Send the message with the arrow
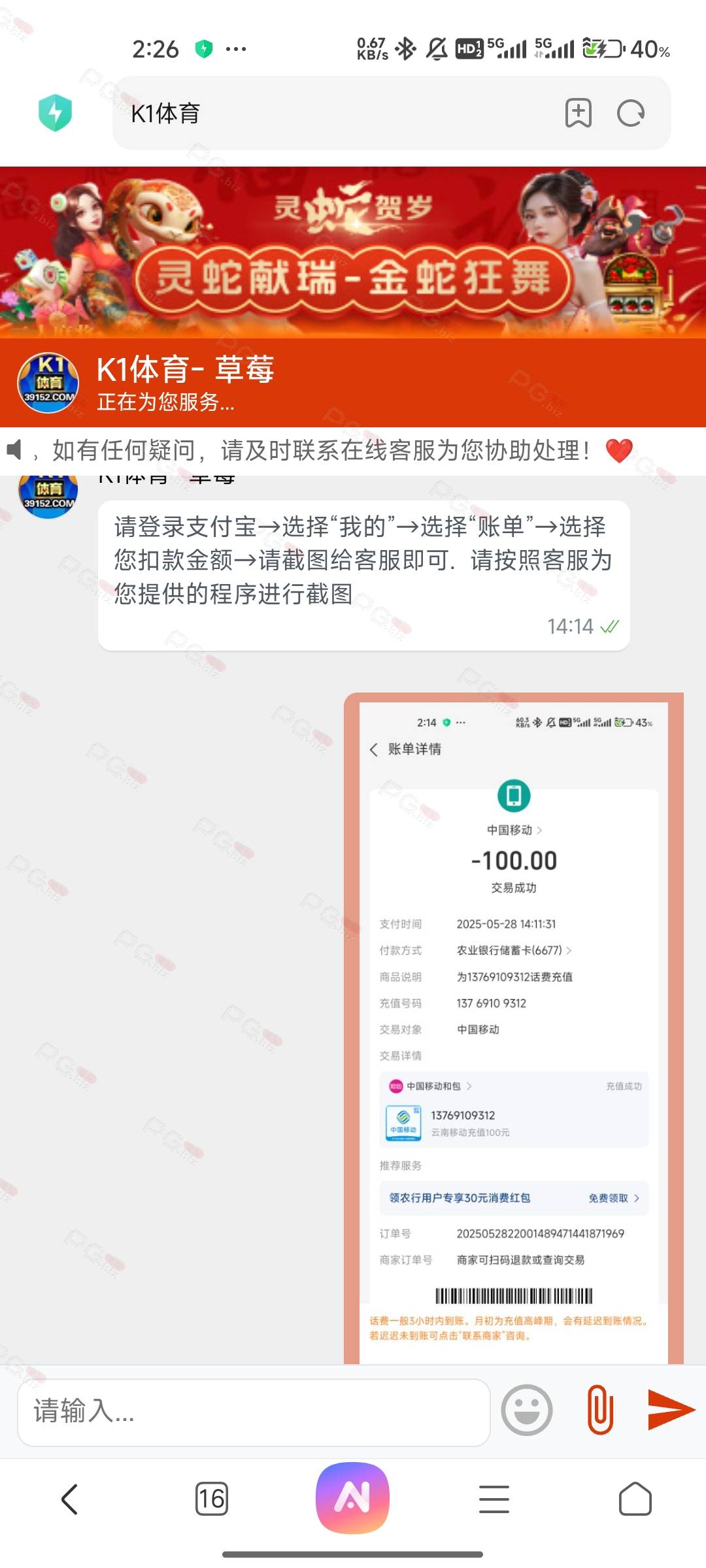Image resolution: width=706 pixels, height=1568 pixels. 671,1409
